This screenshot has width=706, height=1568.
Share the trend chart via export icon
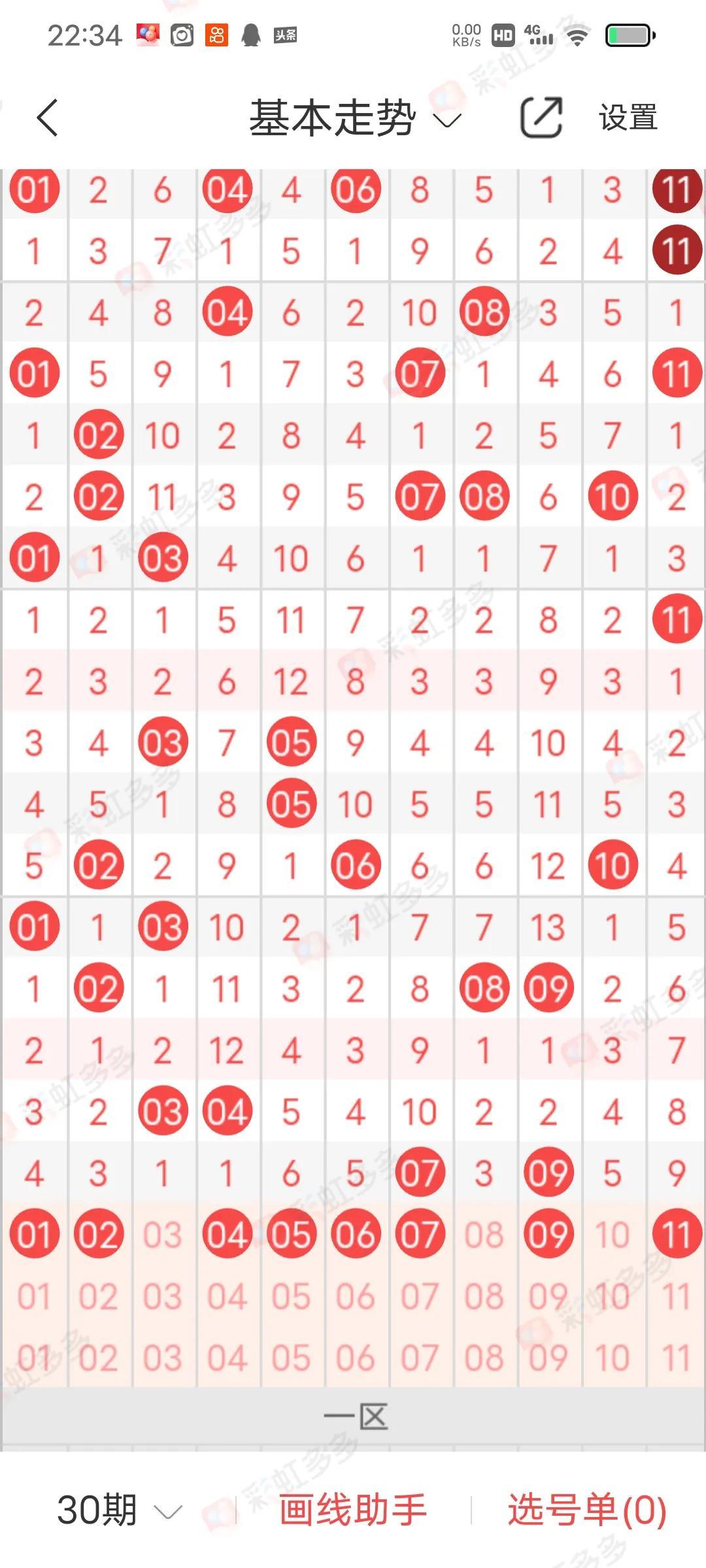pyautogui.click(x=541, y=118)
